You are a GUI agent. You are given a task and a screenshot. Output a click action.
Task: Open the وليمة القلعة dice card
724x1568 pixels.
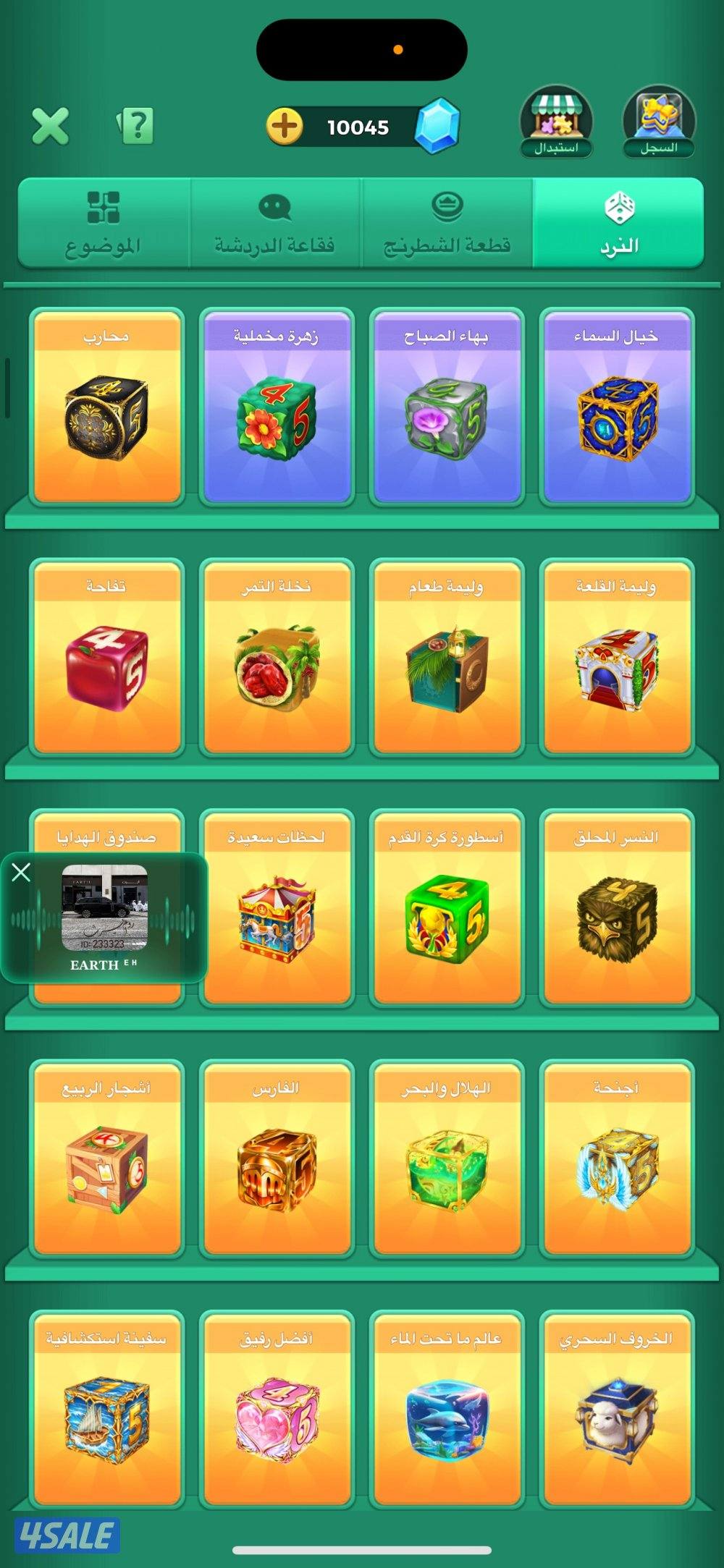click(617, 657)
